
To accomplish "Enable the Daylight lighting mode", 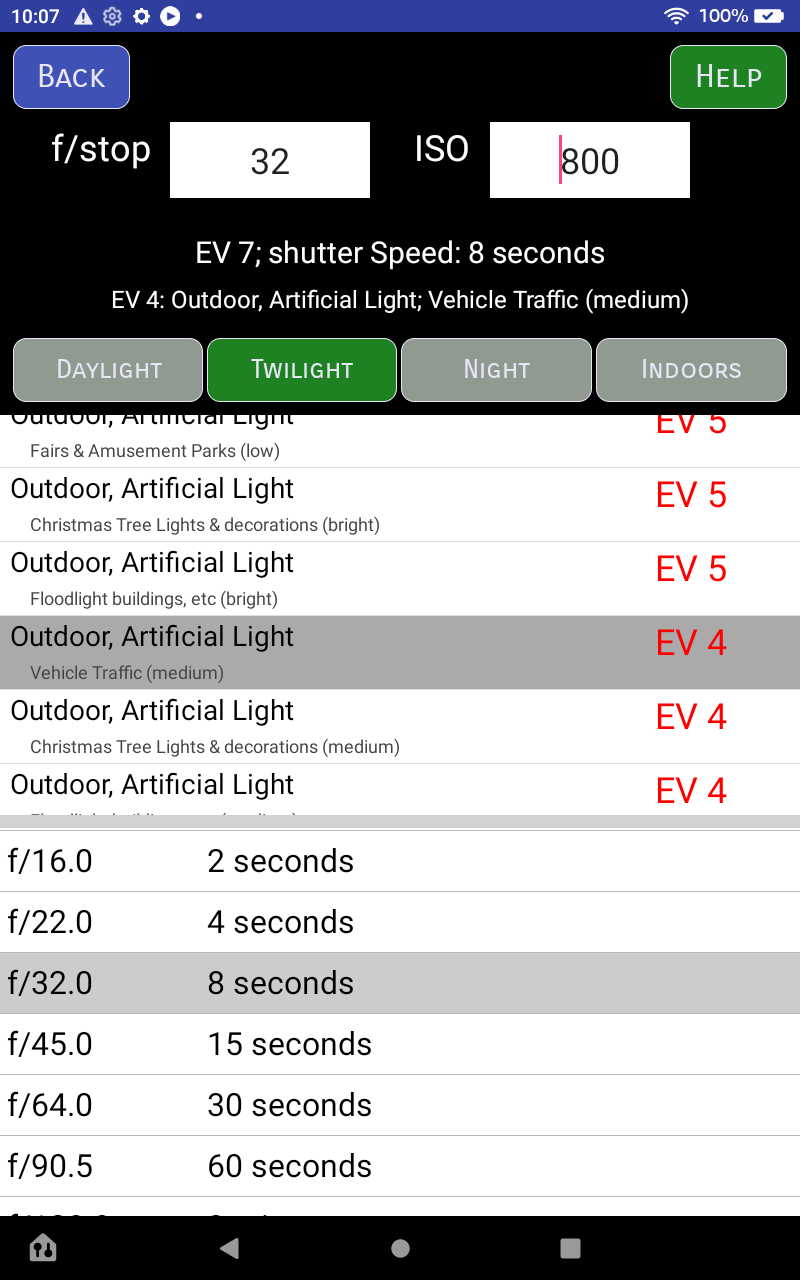I will click(107, 370).
